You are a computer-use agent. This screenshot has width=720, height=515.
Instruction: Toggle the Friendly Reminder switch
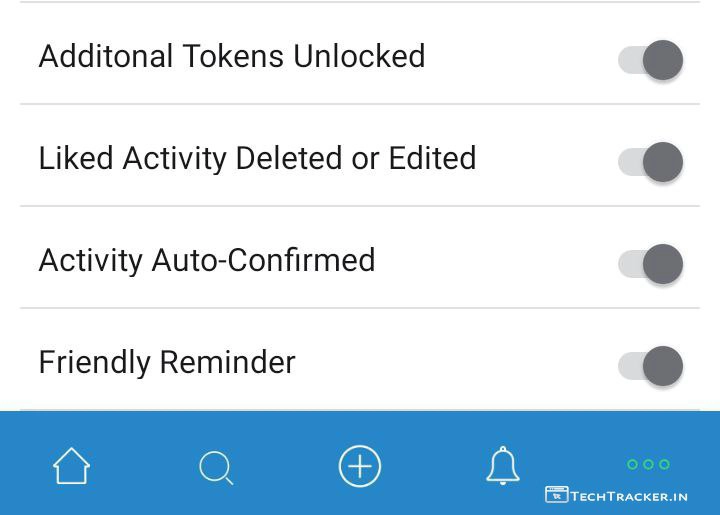click(651, 366)
